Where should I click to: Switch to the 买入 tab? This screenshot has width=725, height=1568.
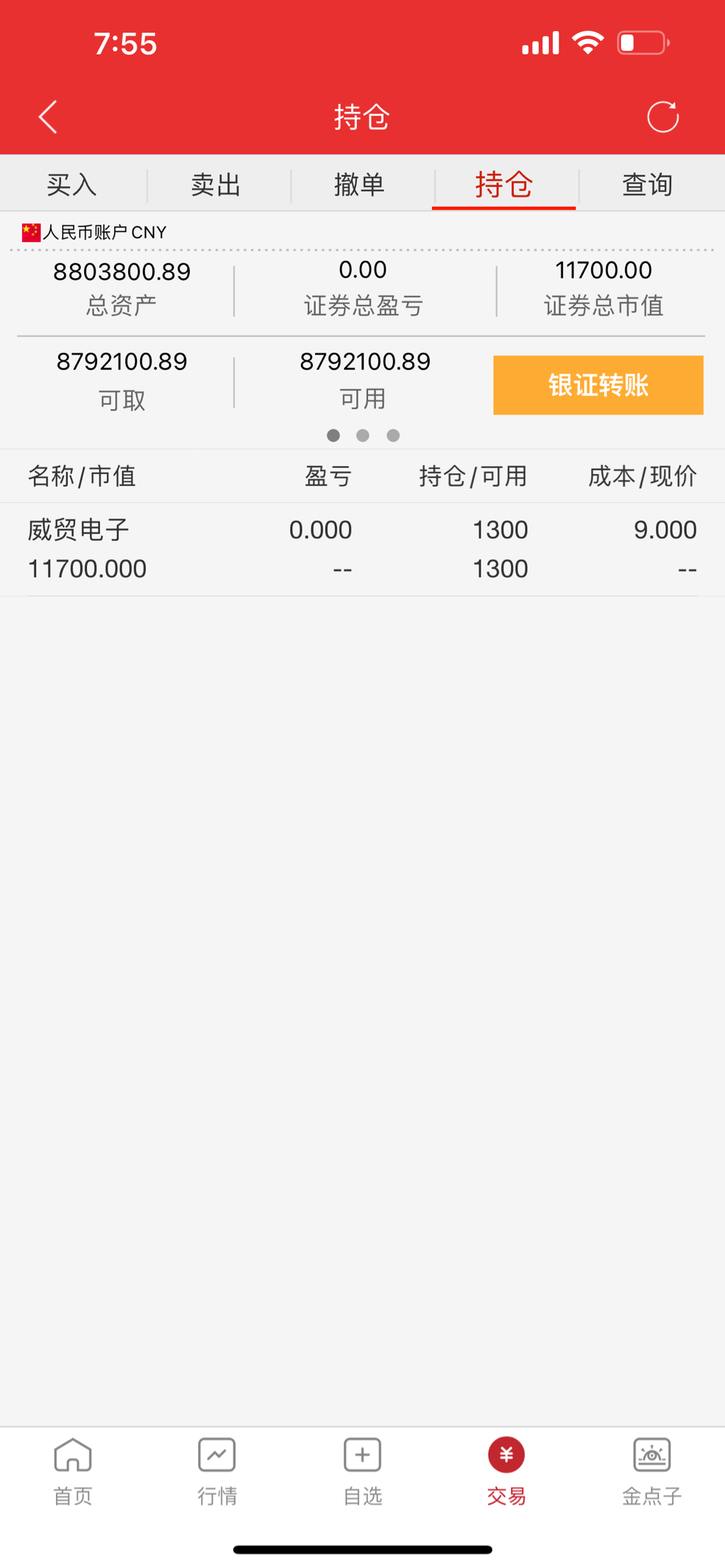(72, 185)
